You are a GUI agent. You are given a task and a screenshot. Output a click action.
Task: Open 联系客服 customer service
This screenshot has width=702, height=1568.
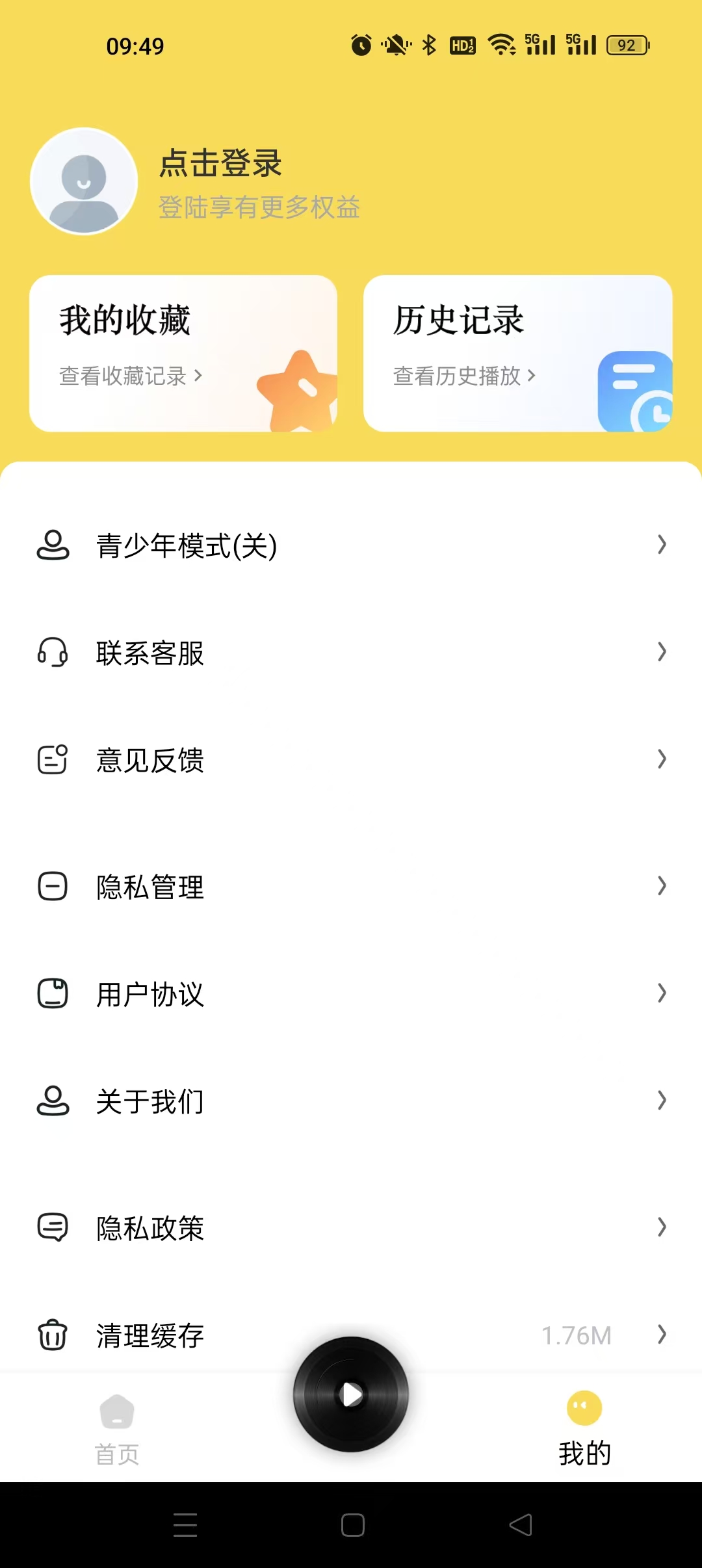click(351, 652)
